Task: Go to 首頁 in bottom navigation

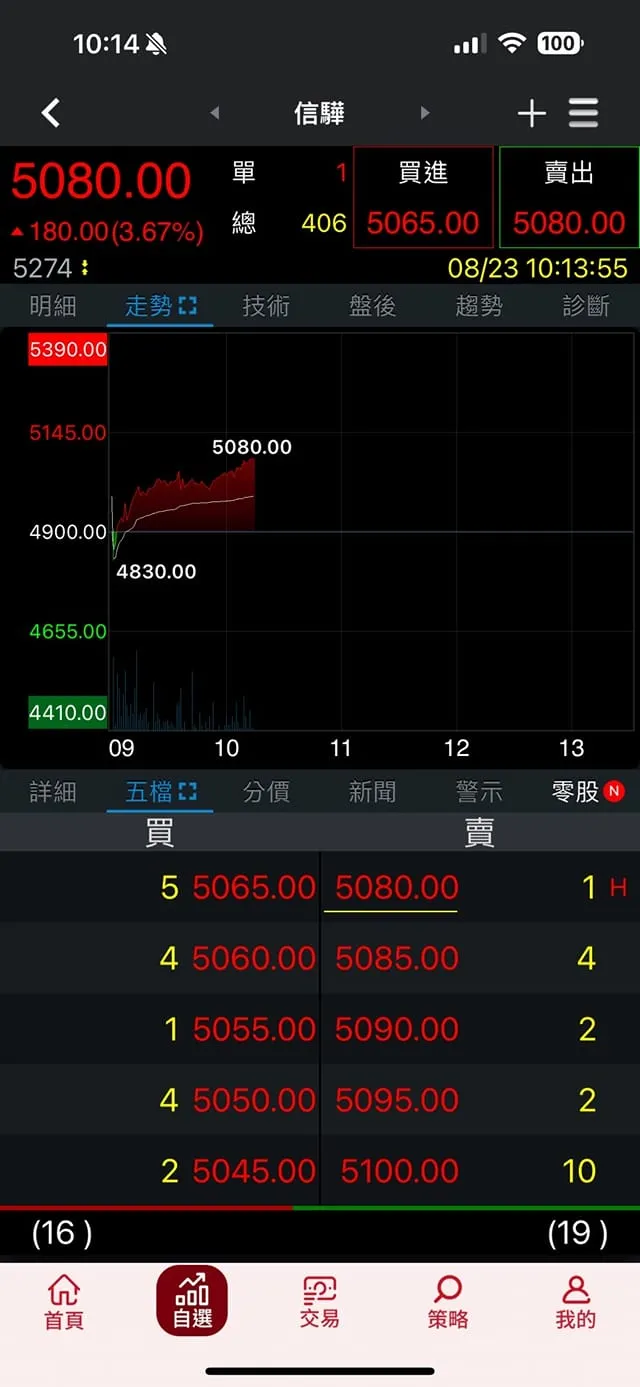Action: 64,1302
